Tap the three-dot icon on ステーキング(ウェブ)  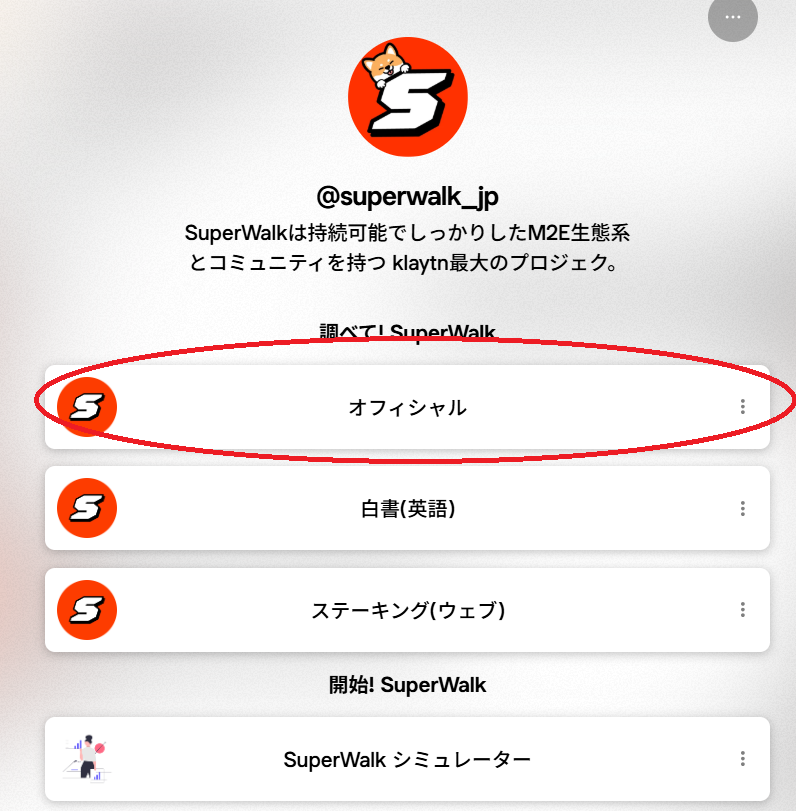coord(742,610)
